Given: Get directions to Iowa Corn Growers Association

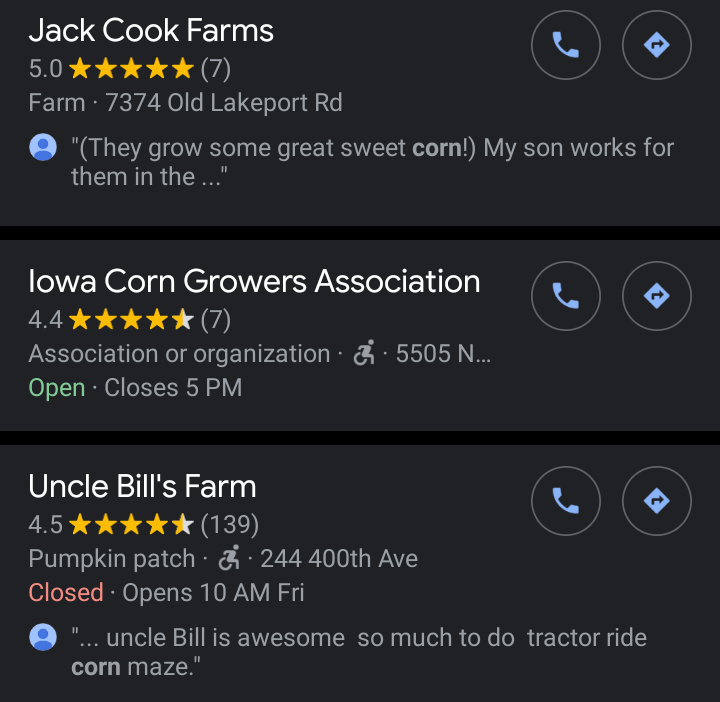Looking at the screenshot, I should point(656,295).
